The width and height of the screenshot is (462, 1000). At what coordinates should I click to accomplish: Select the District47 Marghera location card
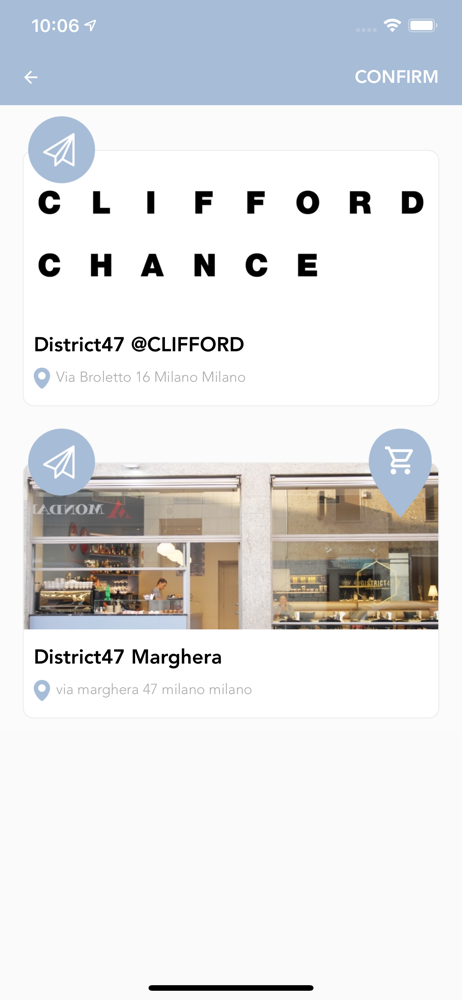click(231, 591)
